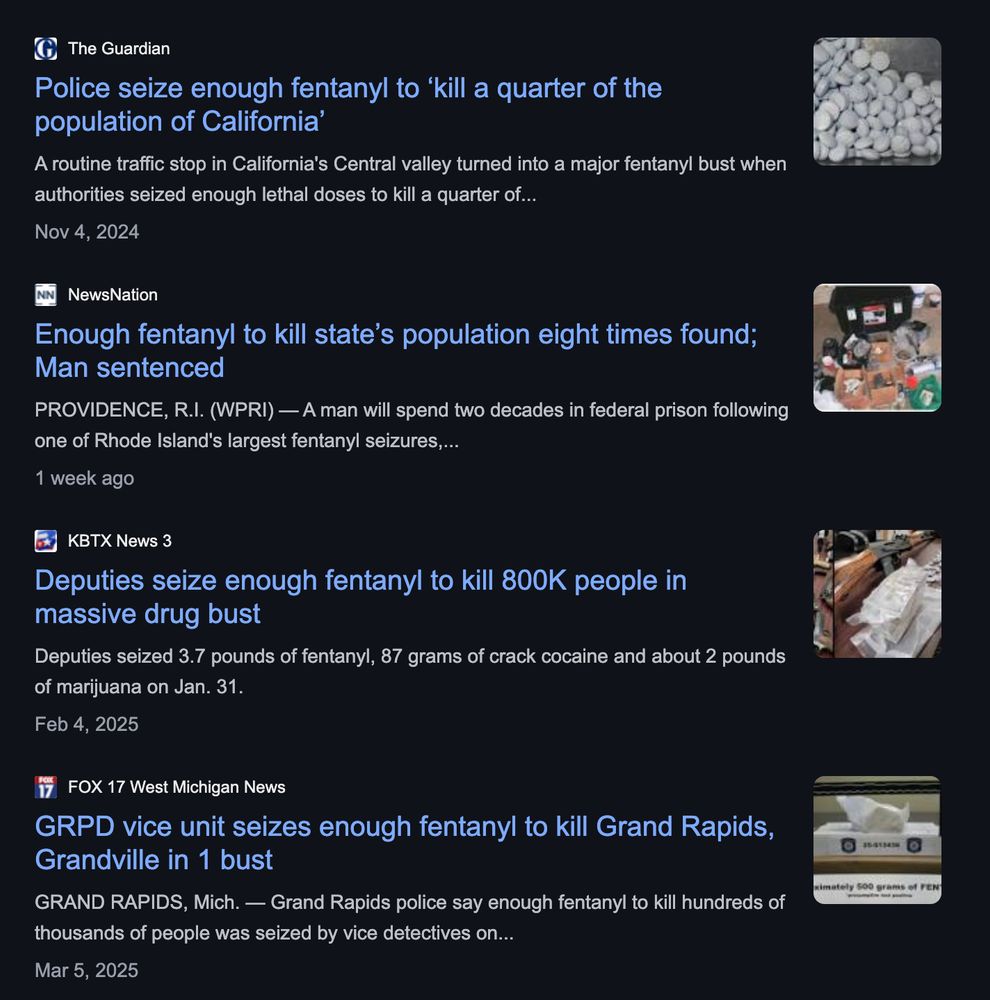Open the 'kill 800K people' drug bust article
This screenshot has height=1000, width=990.
360,597
